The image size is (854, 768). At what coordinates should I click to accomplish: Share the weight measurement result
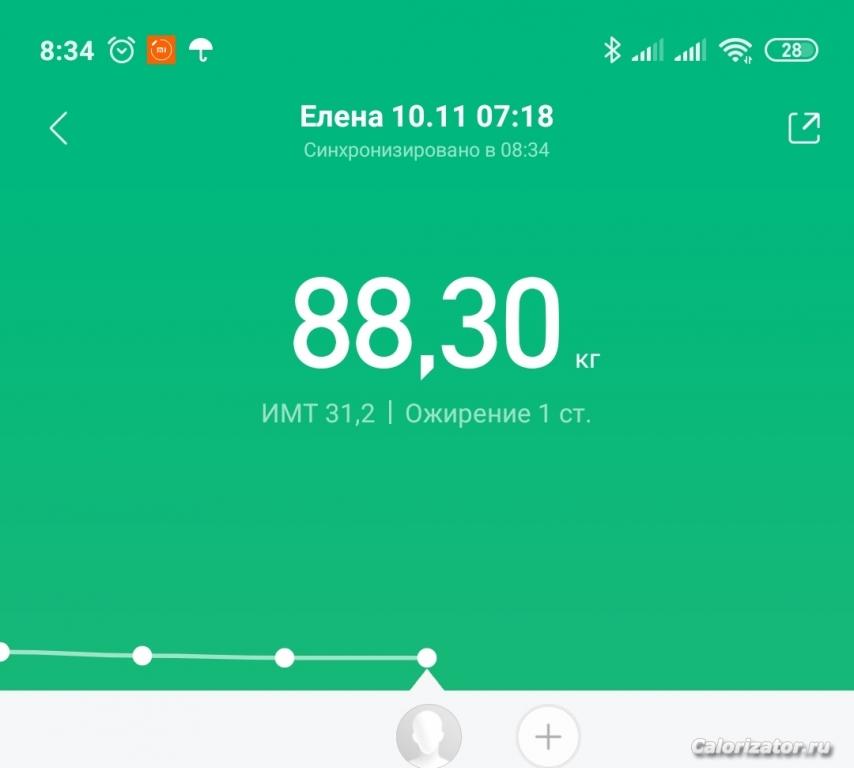point(804,128)
